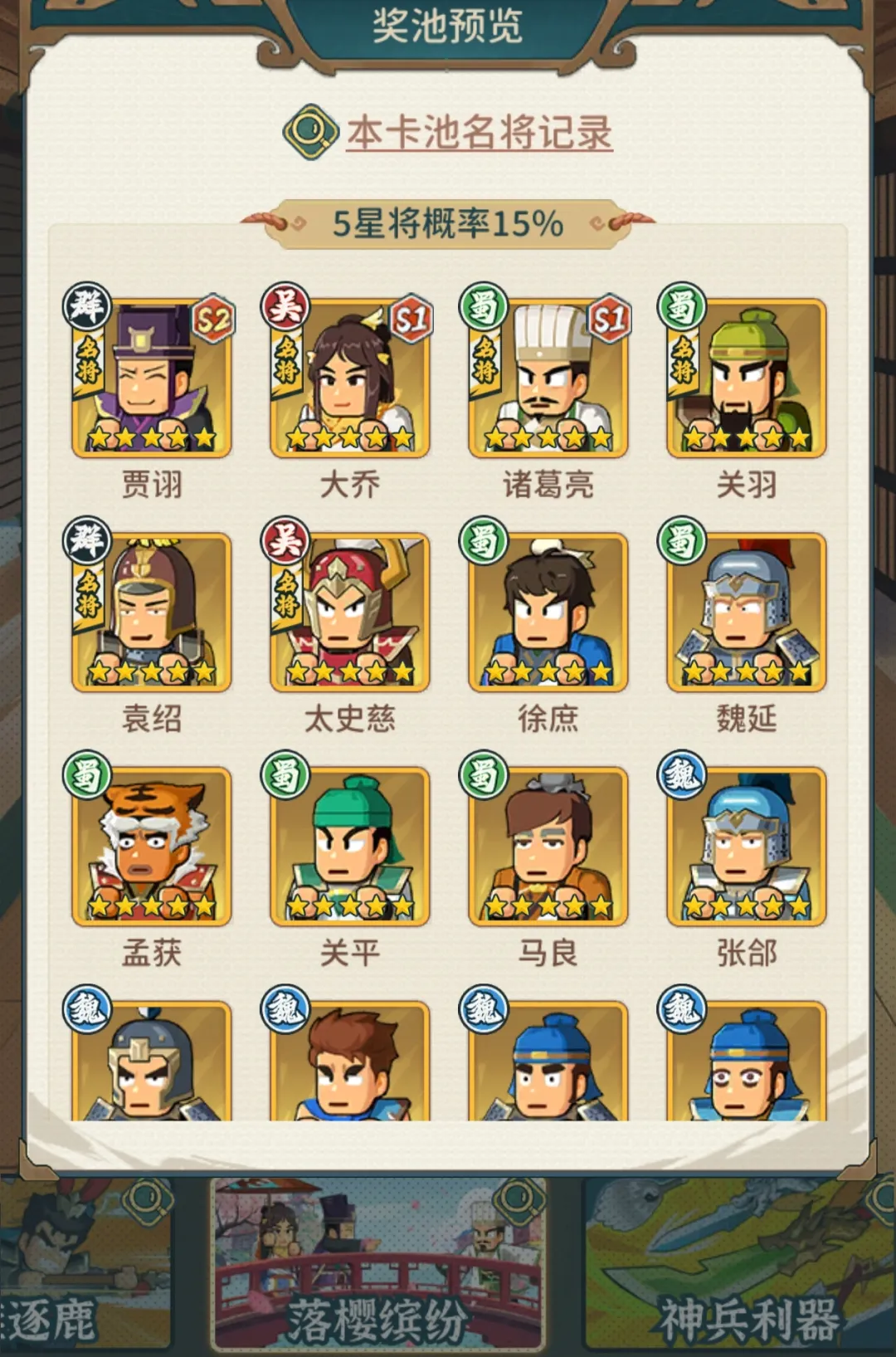View hero card 袁绍
Image resolution: width=896 pixels, height=1357 pixels.
coord(152,613)
